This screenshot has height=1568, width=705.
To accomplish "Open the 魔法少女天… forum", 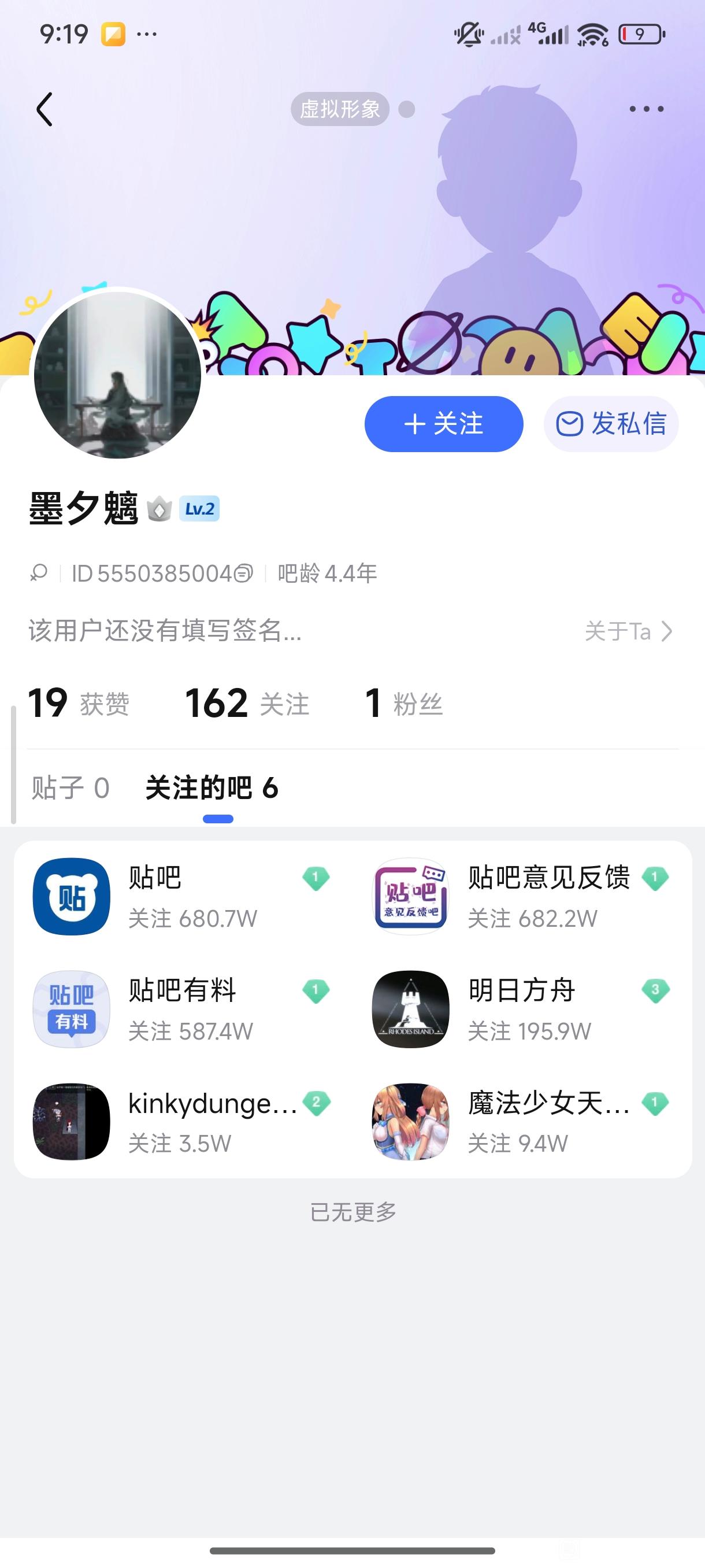I will [521, 1121].
